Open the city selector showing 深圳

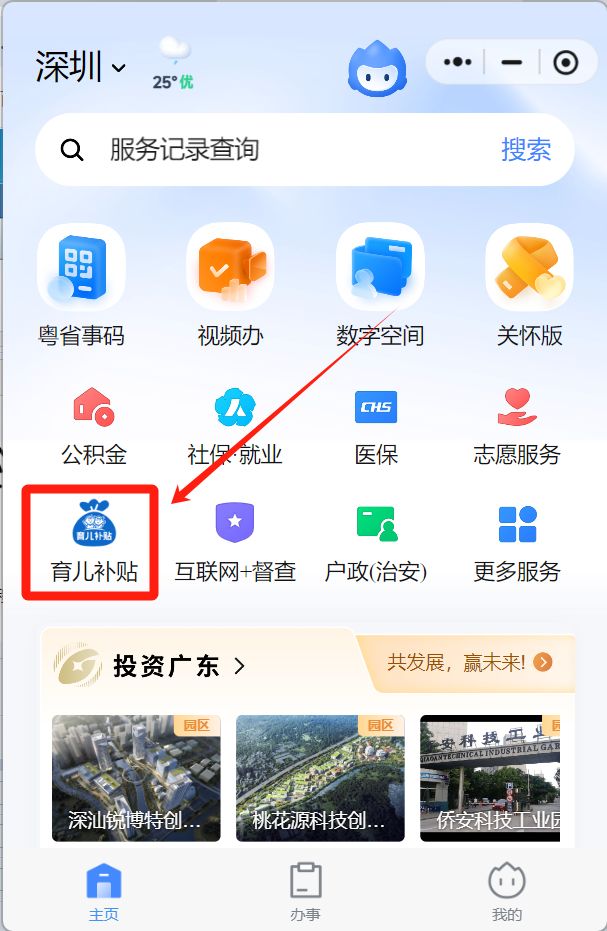[80, 67]
